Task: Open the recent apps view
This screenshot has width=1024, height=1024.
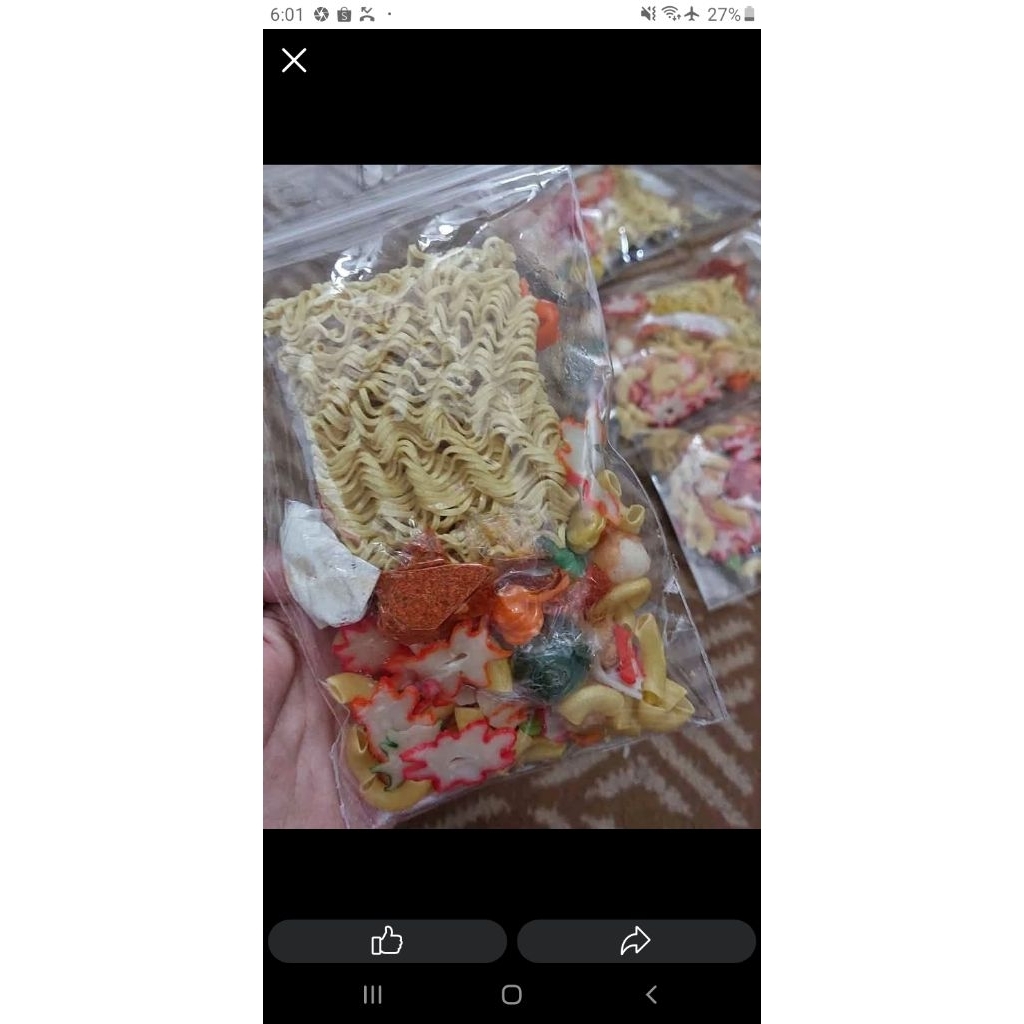Action: click(372, 995)
